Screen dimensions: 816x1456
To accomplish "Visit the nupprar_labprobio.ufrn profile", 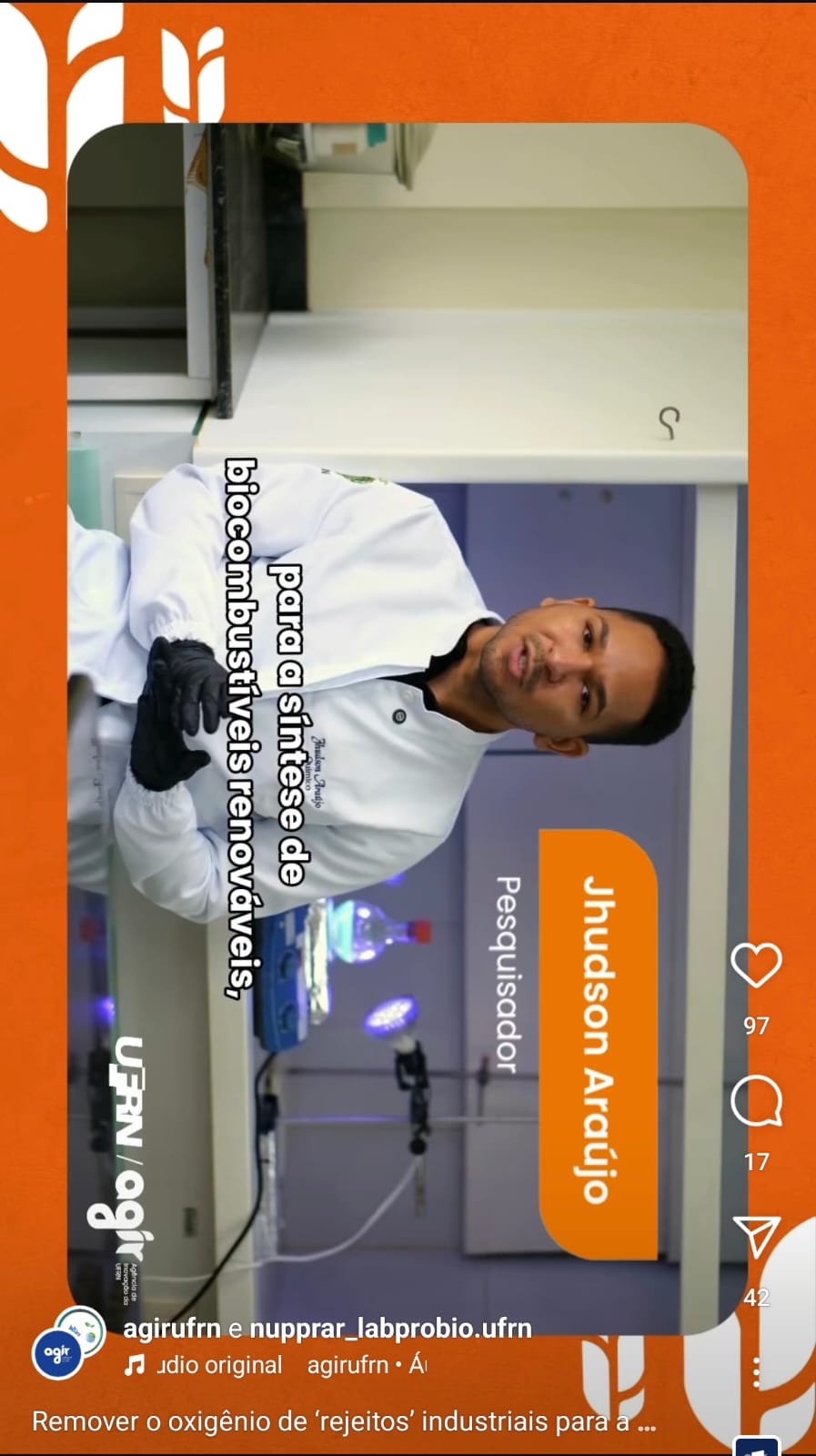I will 389,1329.
